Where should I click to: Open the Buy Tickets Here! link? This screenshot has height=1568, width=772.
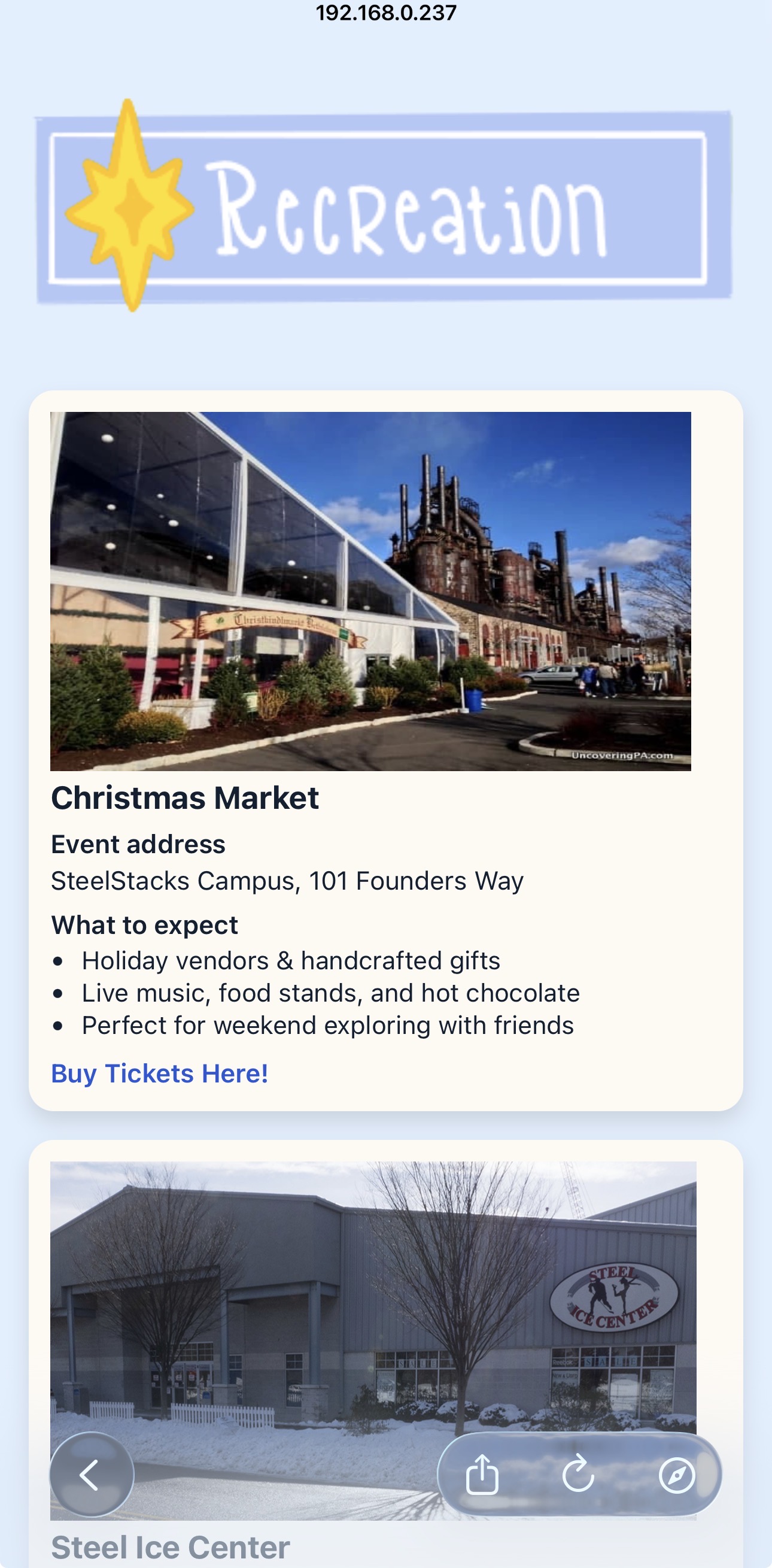point(159,1073)
